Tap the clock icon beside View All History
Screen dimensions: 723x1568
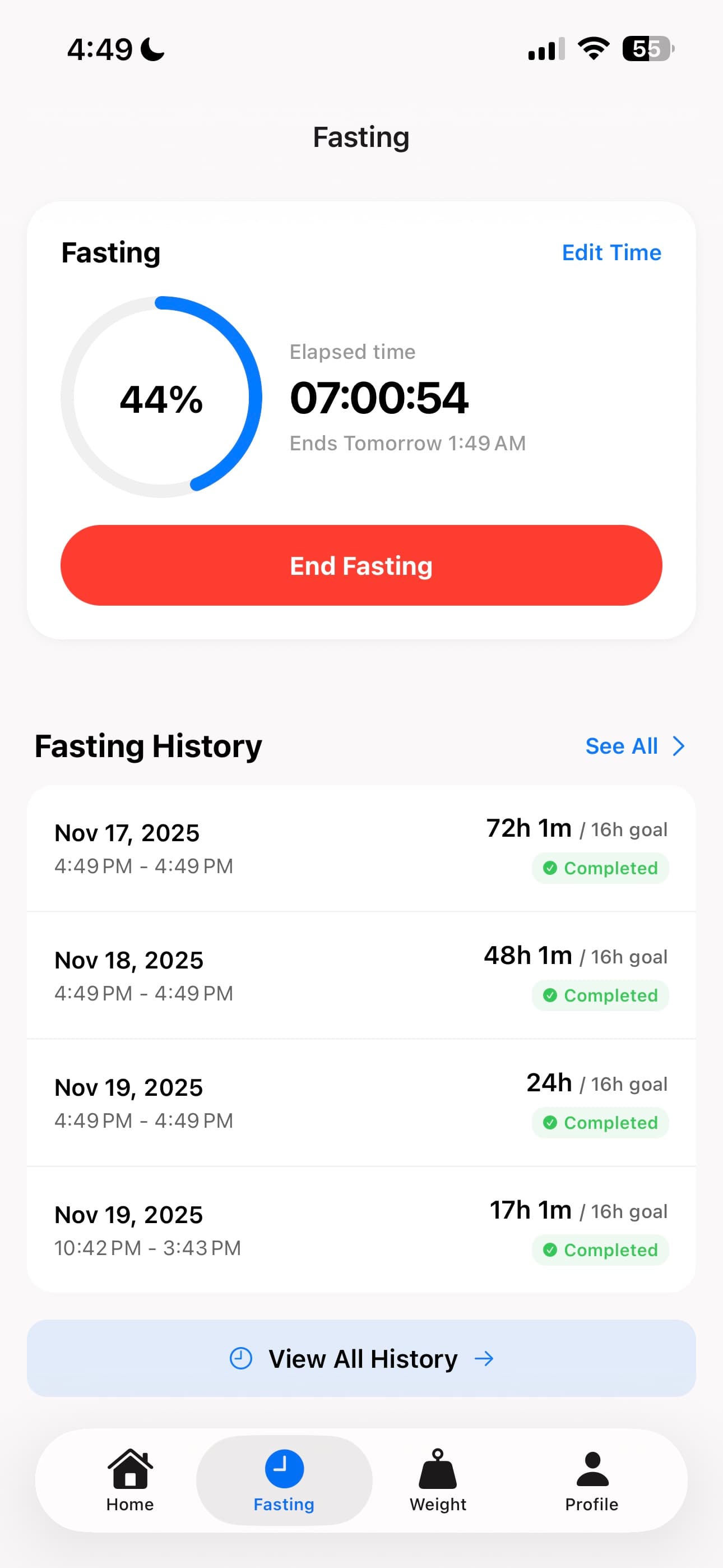pyautogui.click(x=241, y=1358)
